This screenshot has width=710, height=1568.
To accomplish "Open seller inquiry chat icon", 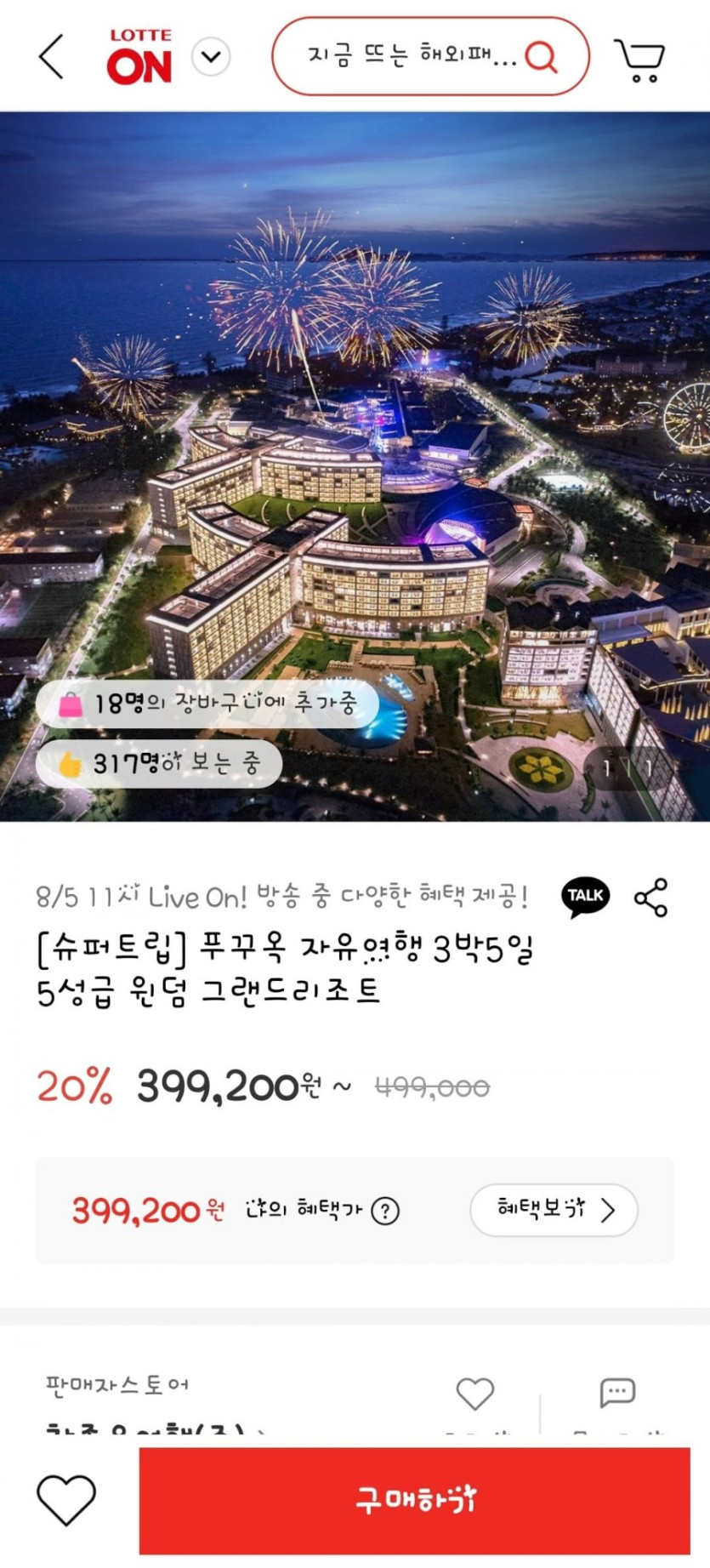I will tap(616, 1393).
